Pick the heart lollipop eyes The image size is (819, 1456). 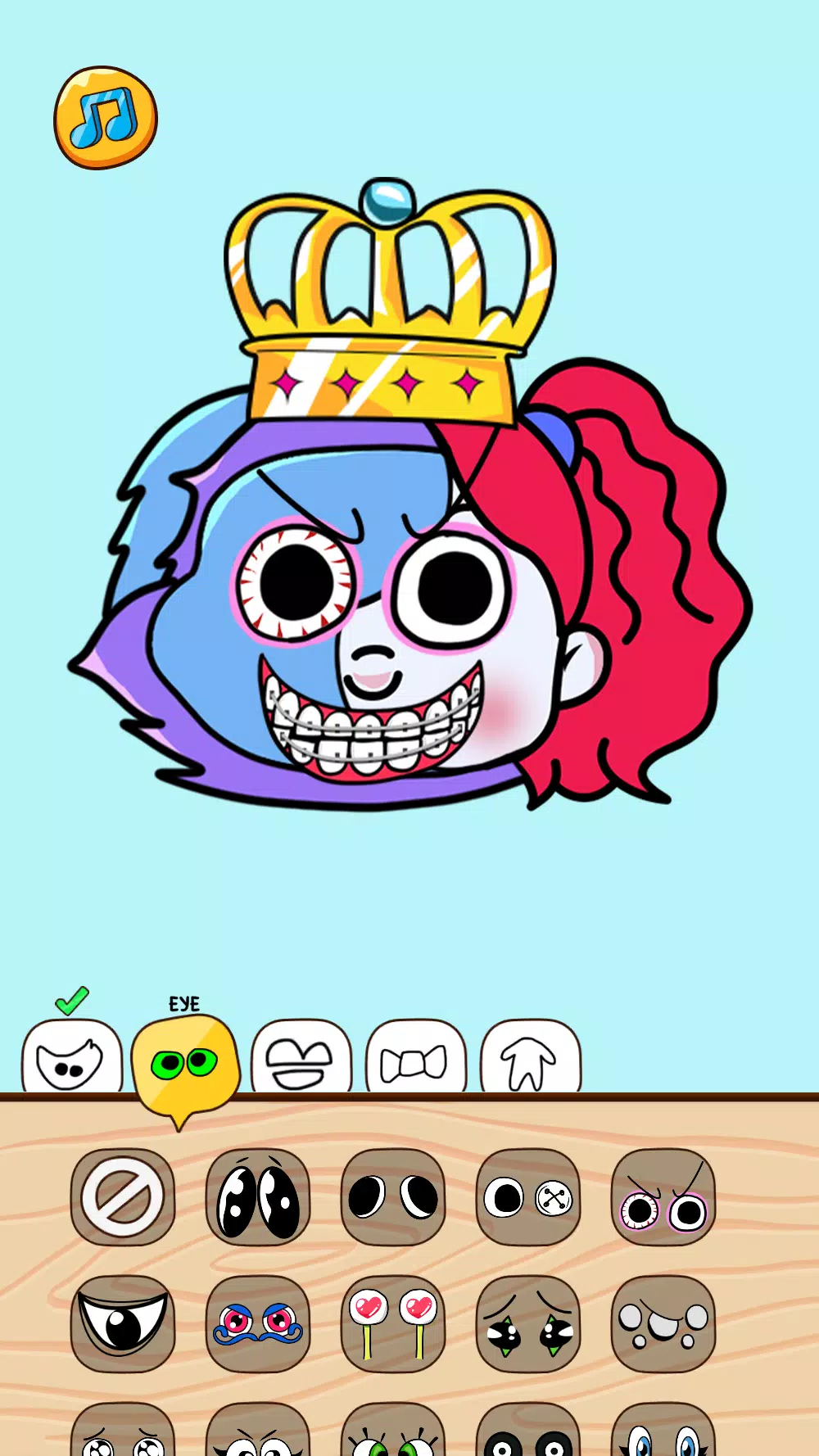pyautogui.click(x=393, y=1323)
